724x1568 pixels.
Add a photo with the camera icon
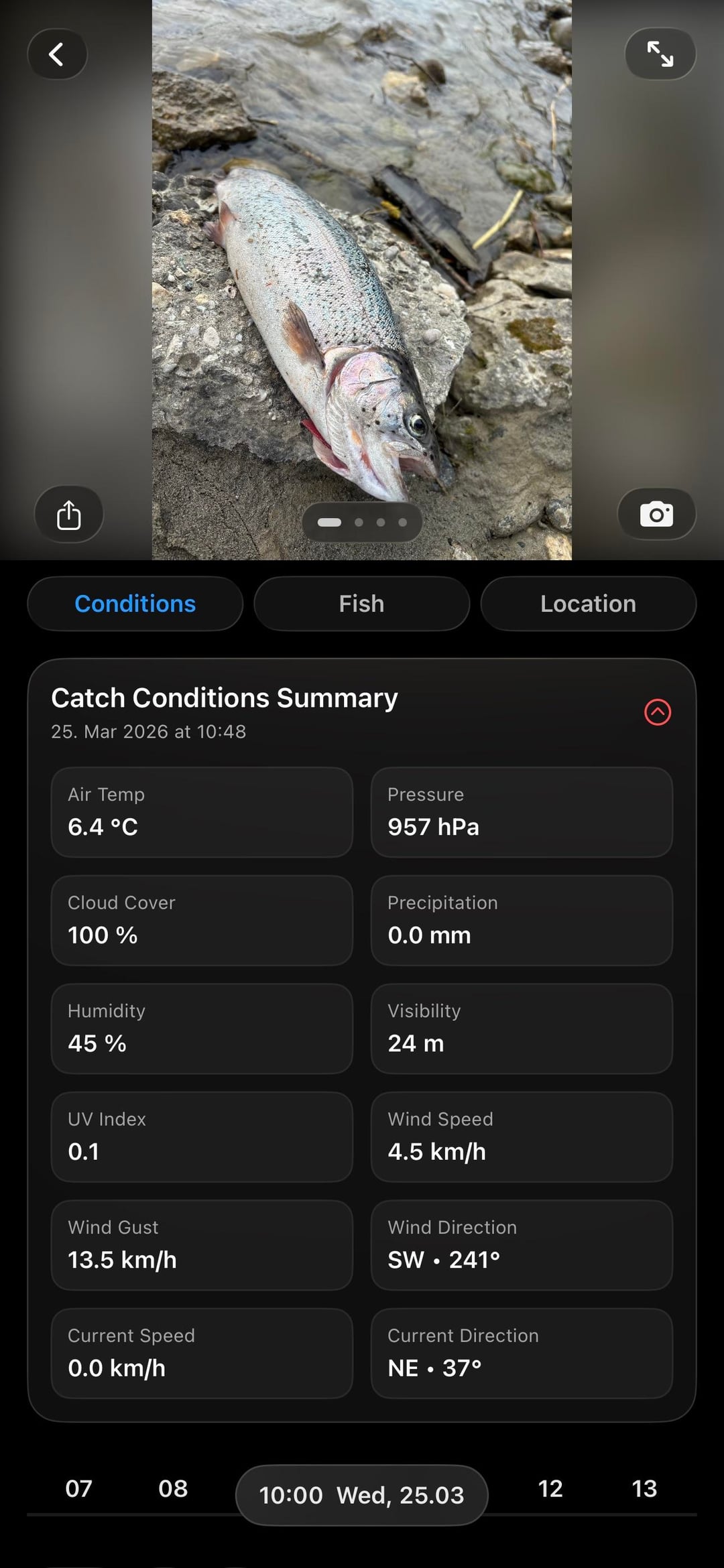(656, 515)
